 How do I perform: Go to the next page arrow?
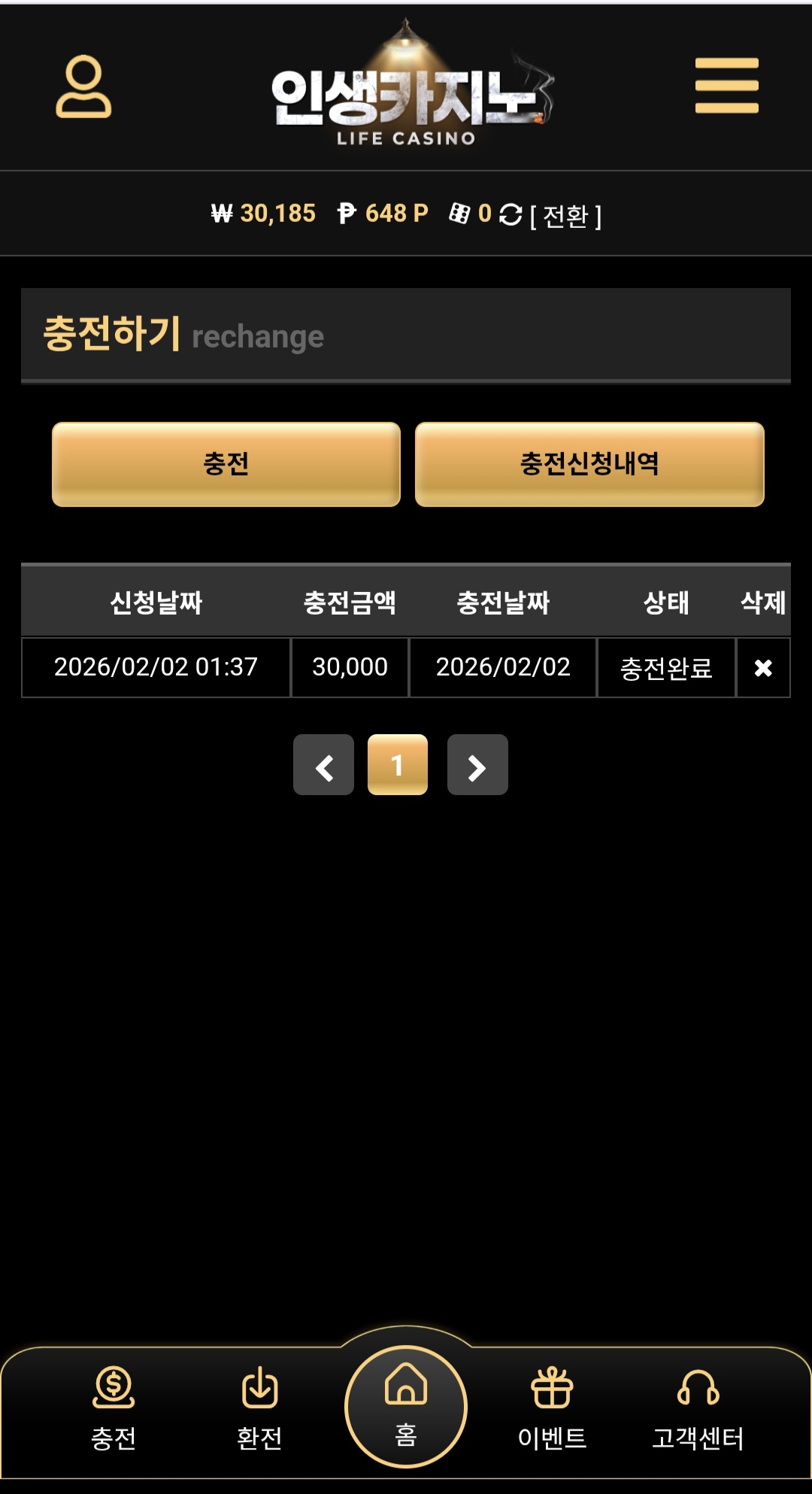pos(477,765)
